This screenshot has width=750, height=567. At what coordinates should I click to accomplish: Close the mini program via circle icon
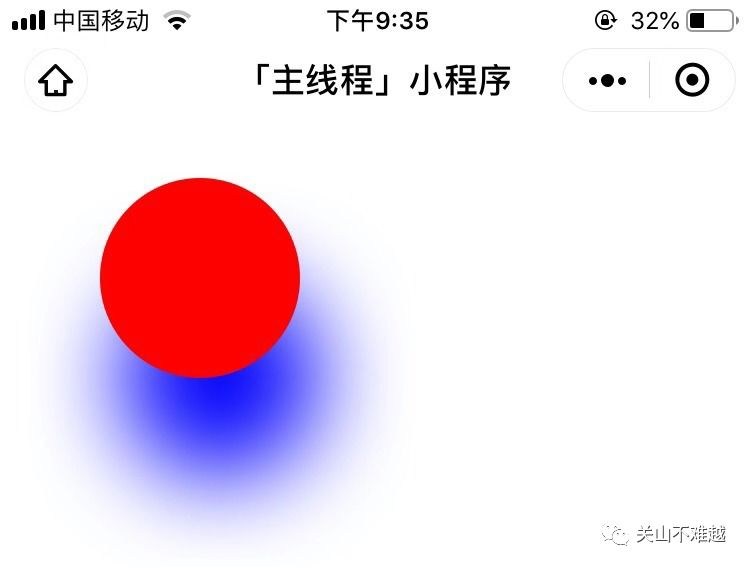[x=692, y=80]
